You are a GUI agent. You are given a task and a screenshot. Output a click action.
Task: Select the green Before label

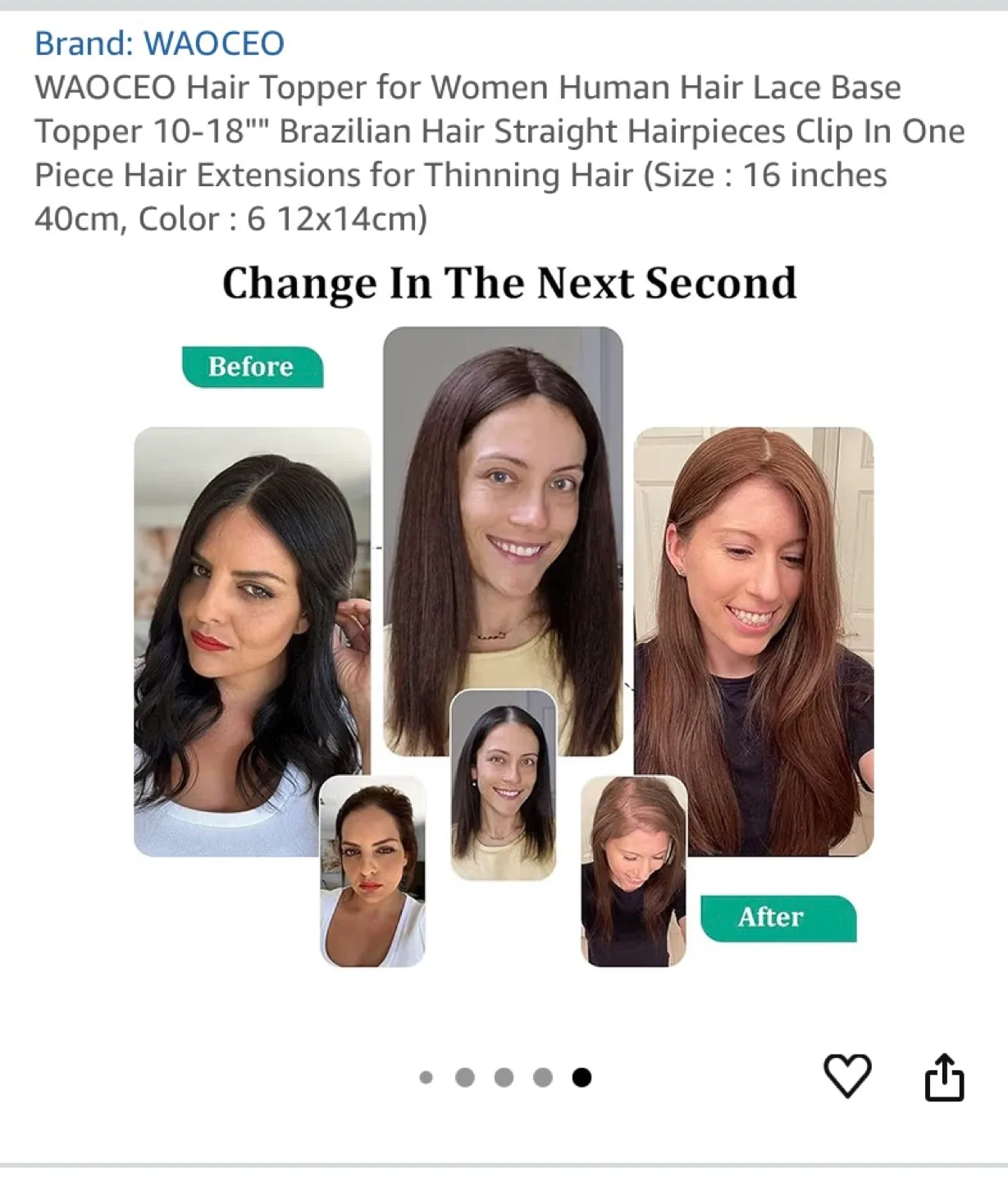(252, 367)
